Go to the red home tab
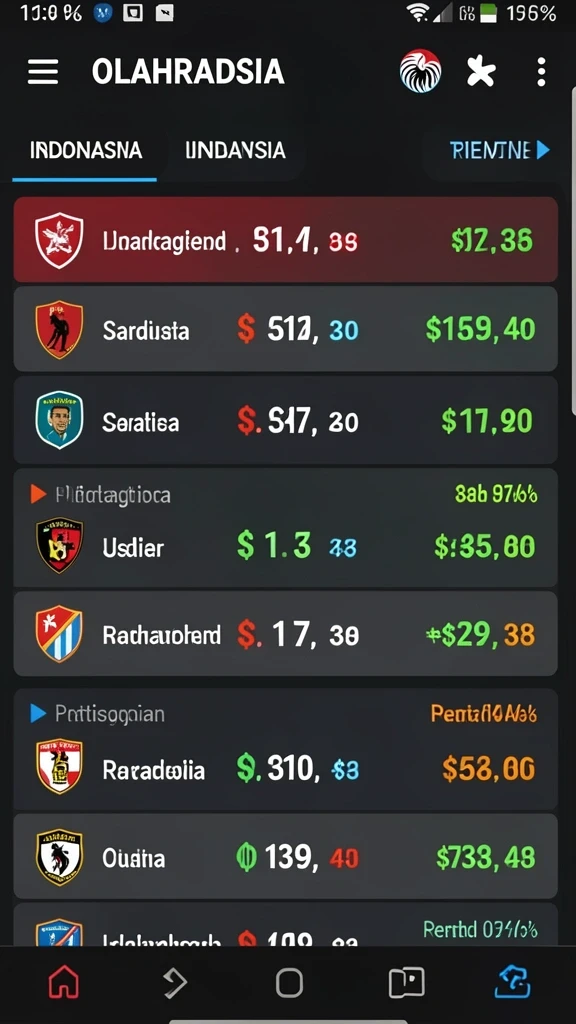The image size is (576, 1024). [64, 982]
